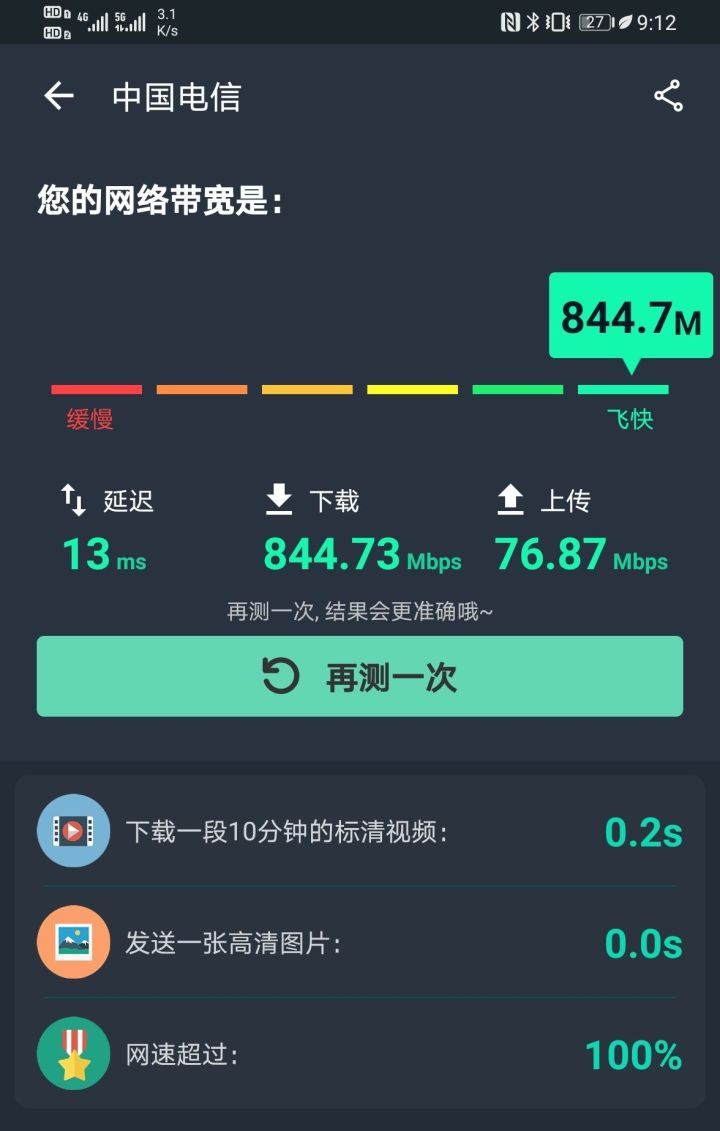The width and height of the screenshot is (720, 1131).
Task: Open the share icon at top right
Action: 666,96
